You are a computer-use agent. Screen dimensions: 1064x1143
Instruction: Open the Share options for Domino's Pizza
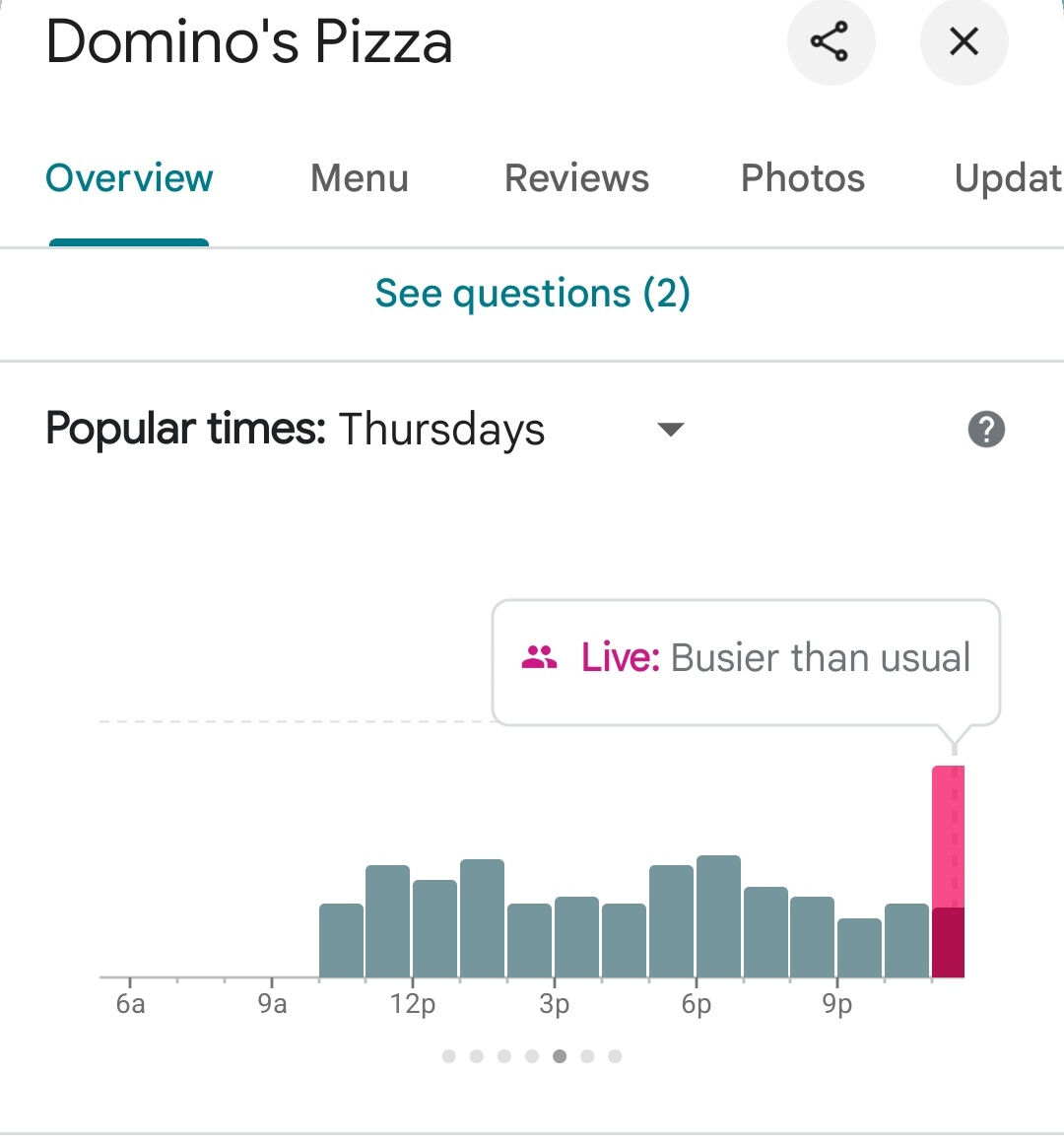(x=831, y=42)
